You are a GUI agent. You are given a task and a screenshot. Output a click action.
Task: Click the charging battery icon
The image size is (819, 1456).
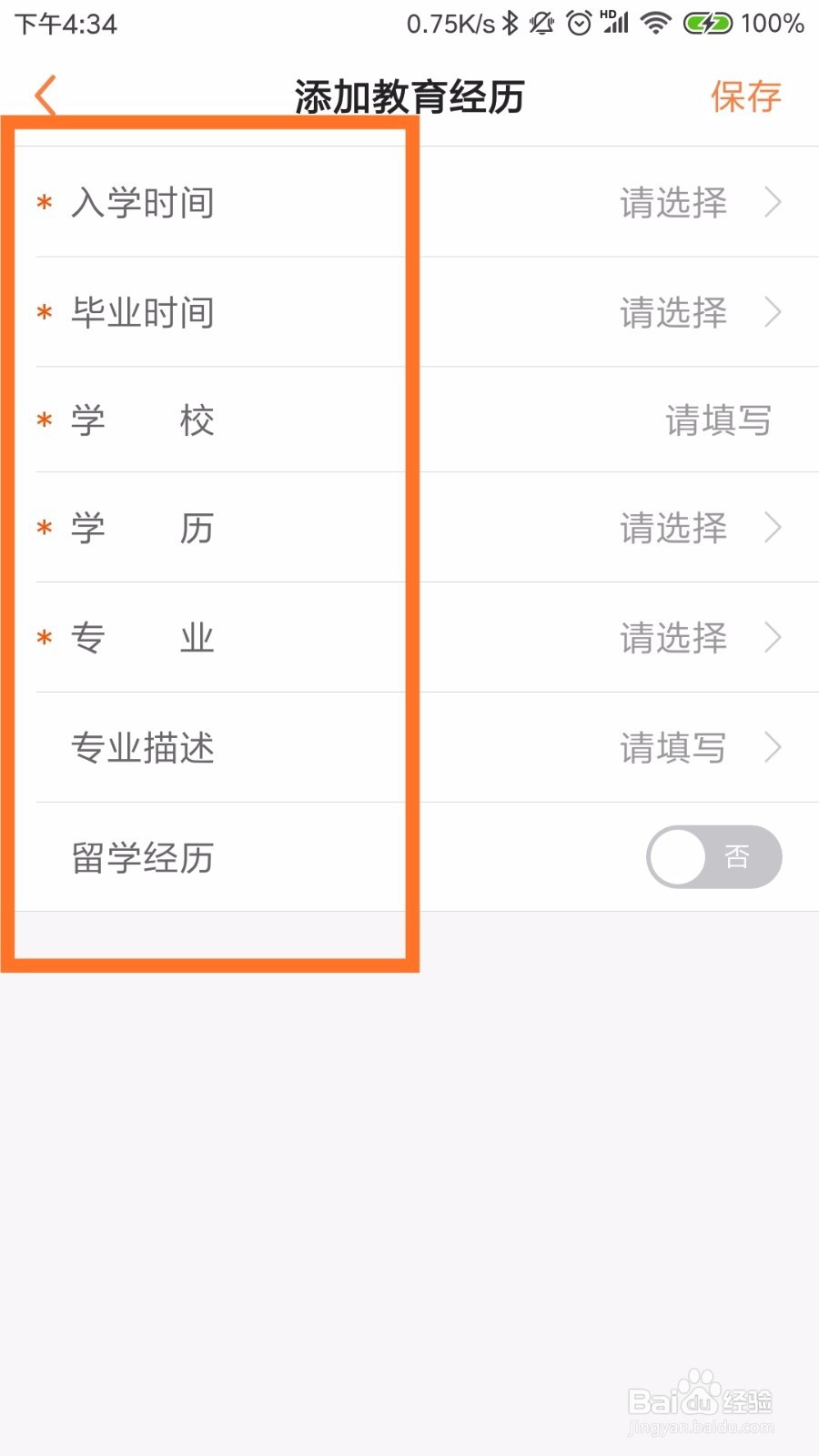(x=712, y=23)
